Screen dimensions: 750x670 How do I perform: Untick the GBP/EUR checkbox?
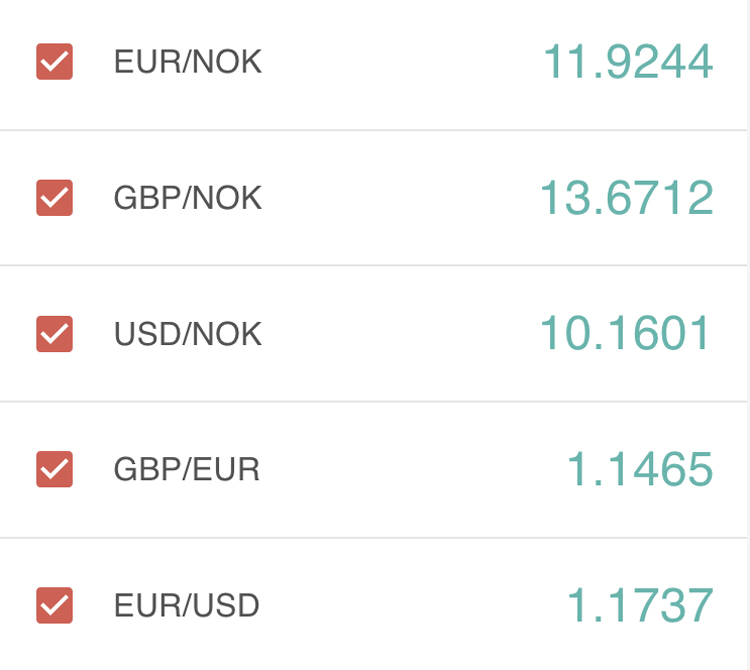(x=54, y=469)
